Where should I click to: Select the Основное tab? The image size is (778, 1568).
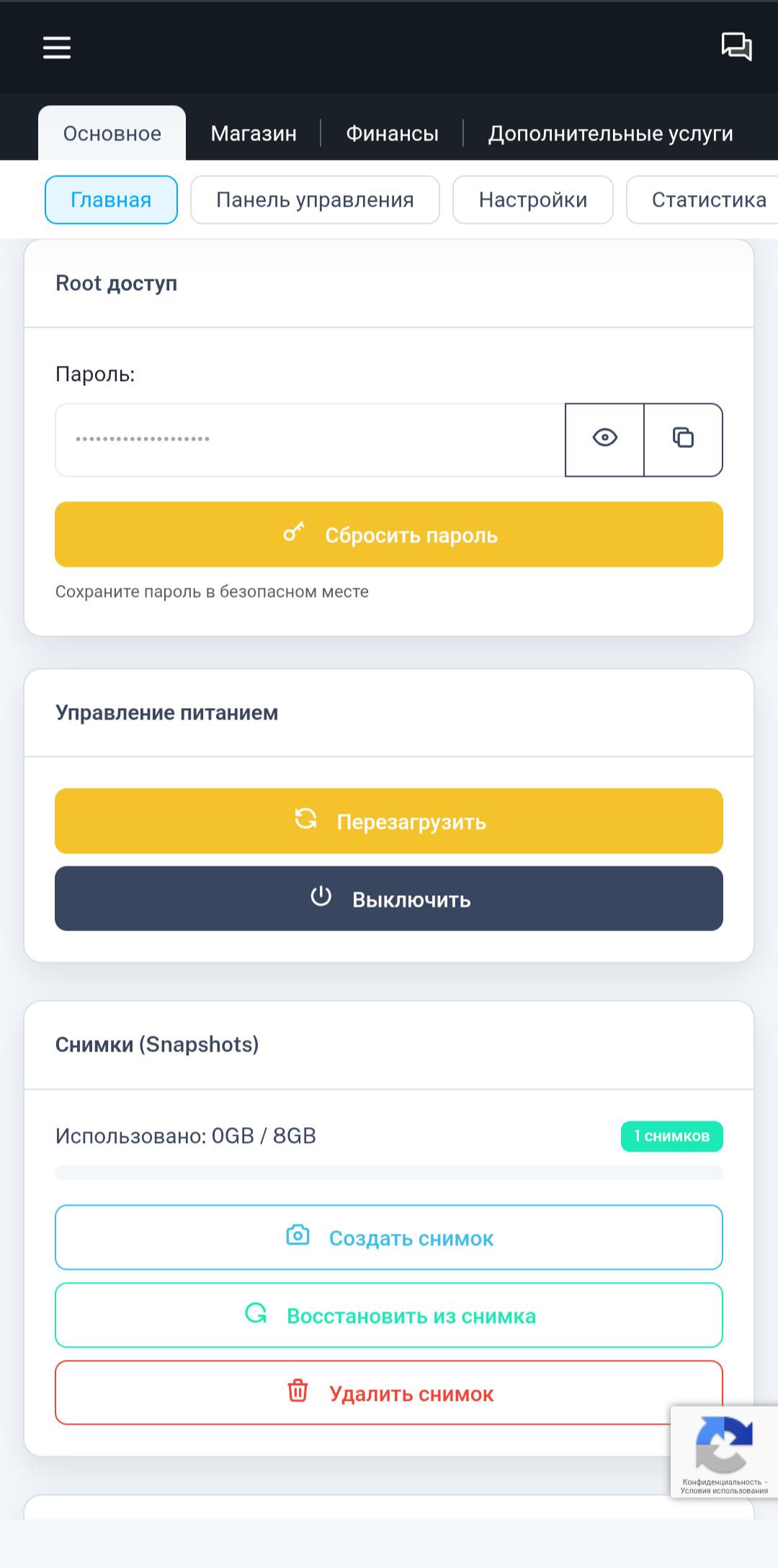tap(112, 134)
